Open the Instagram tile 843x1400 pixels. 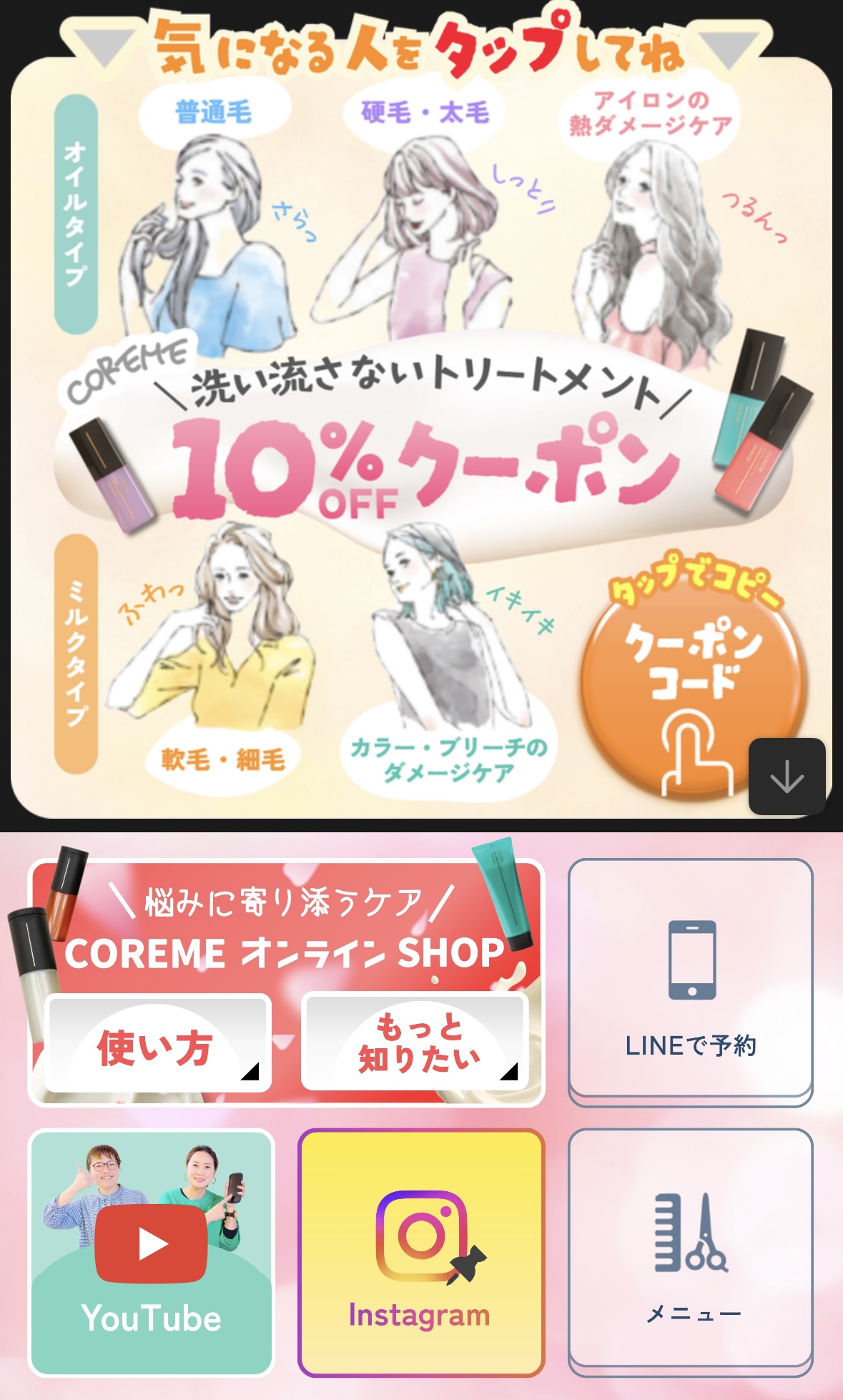(x=420, y=1253)
